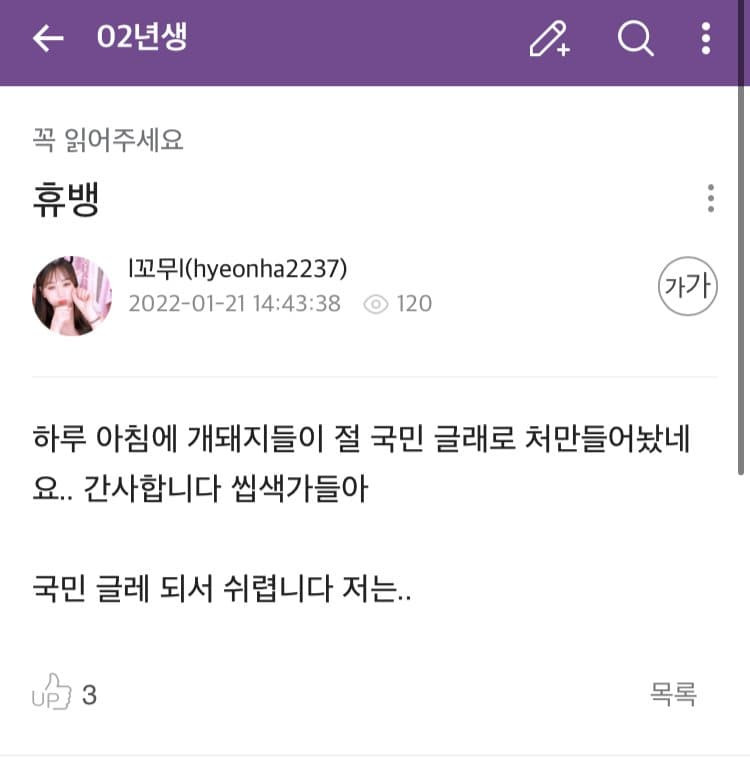The width and height of the screenshot is (750, 757).
Task: Go back from the 02년생 board
Action: 48,39
